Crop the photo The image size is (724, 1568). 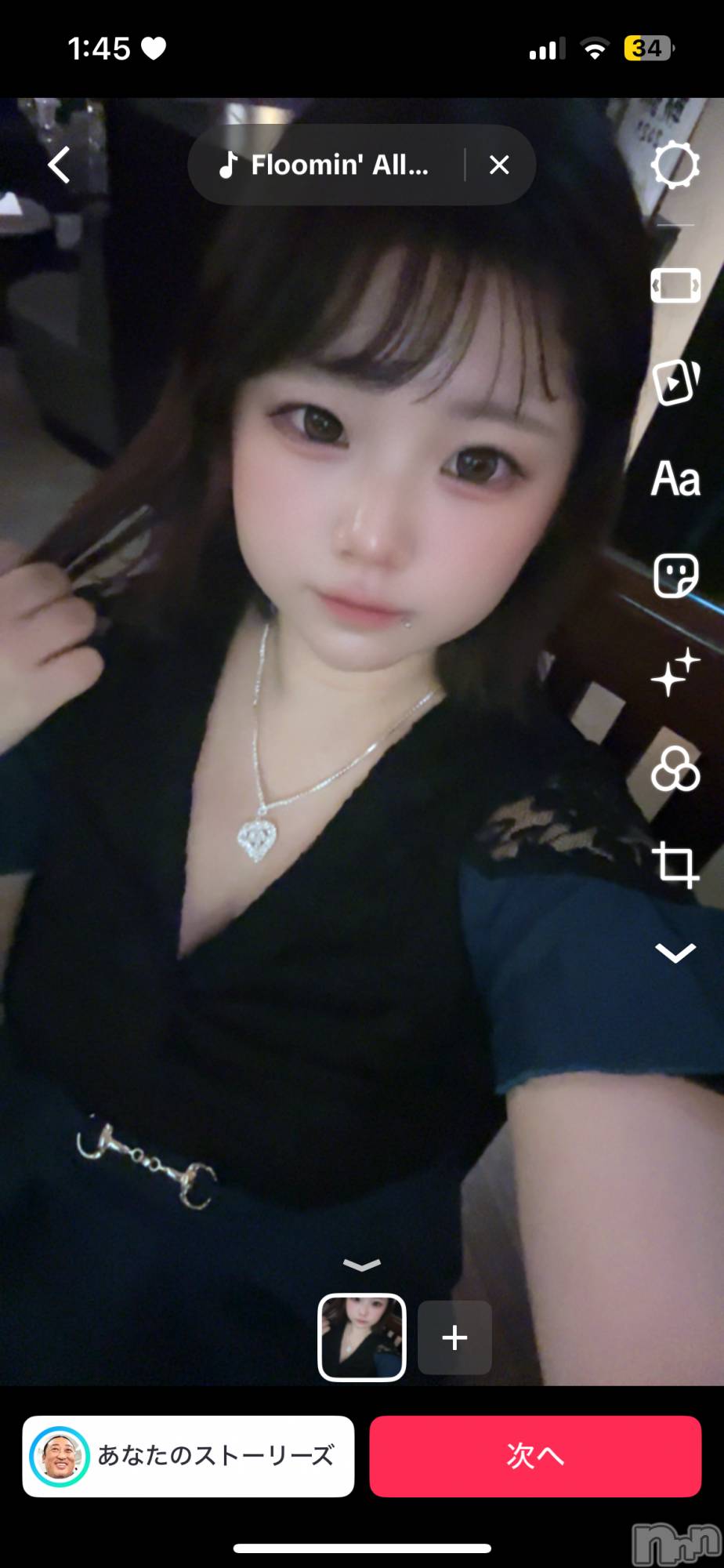pyautogui.click(x=675, y=865)
